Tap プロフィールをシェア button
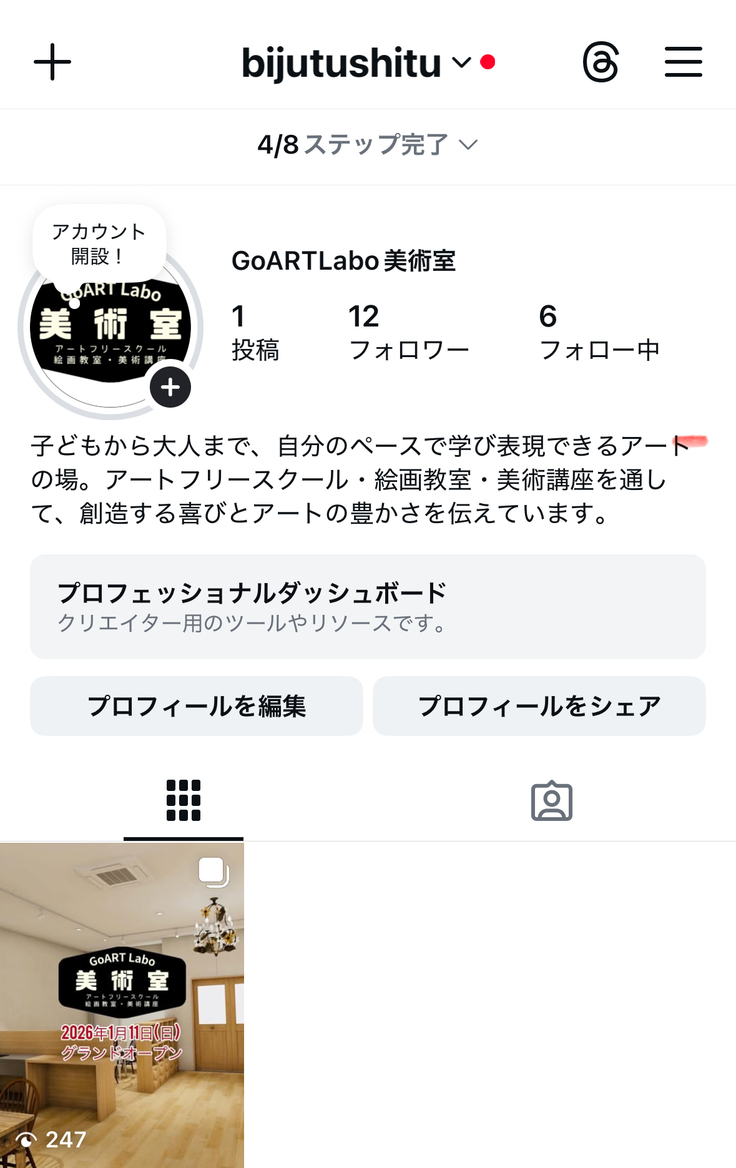This screenshot has width=736, height=1168. [x=539, y=706]
